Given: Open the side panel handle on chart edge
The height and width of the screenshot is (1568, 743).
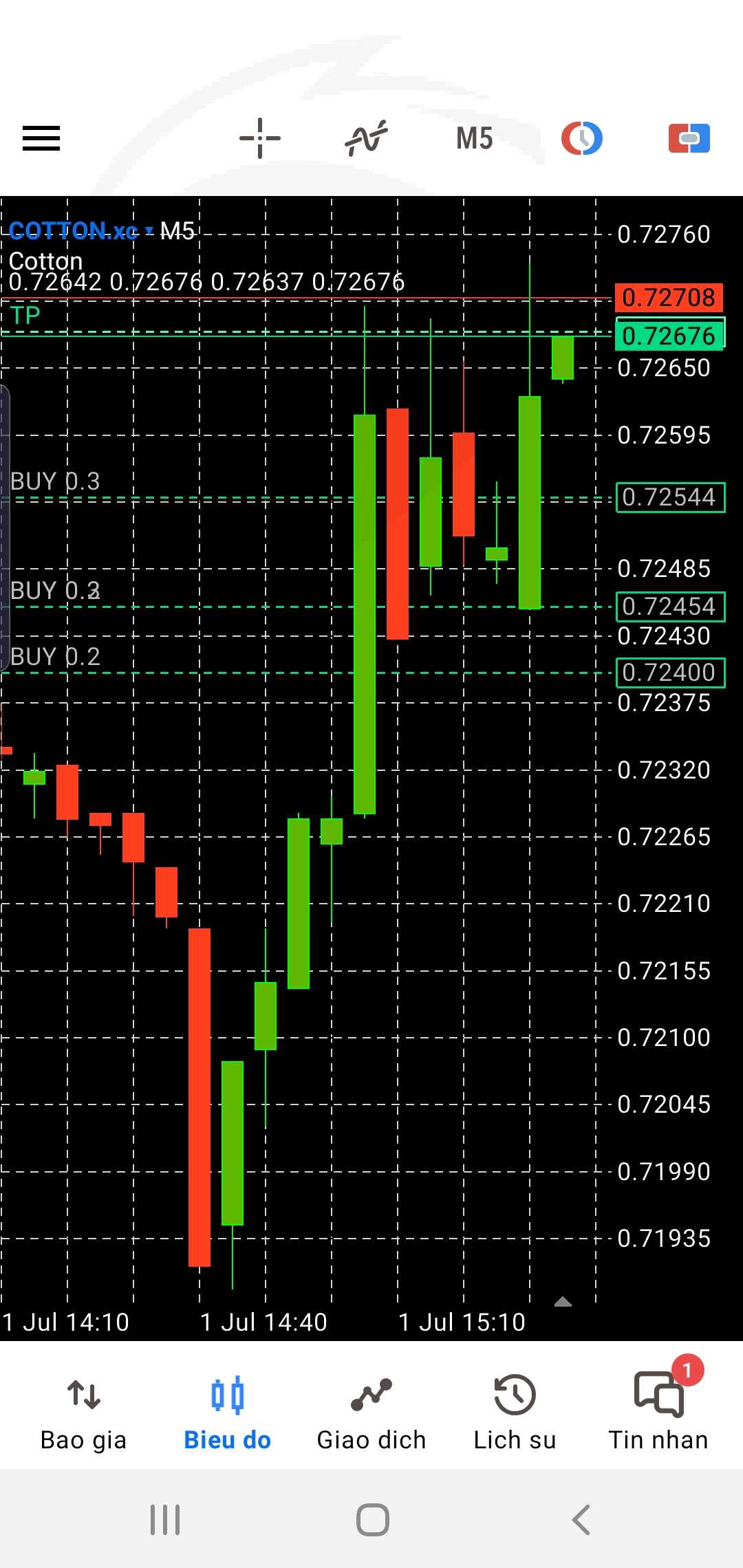Looking at the screenshot, I should tap(5, 527).
